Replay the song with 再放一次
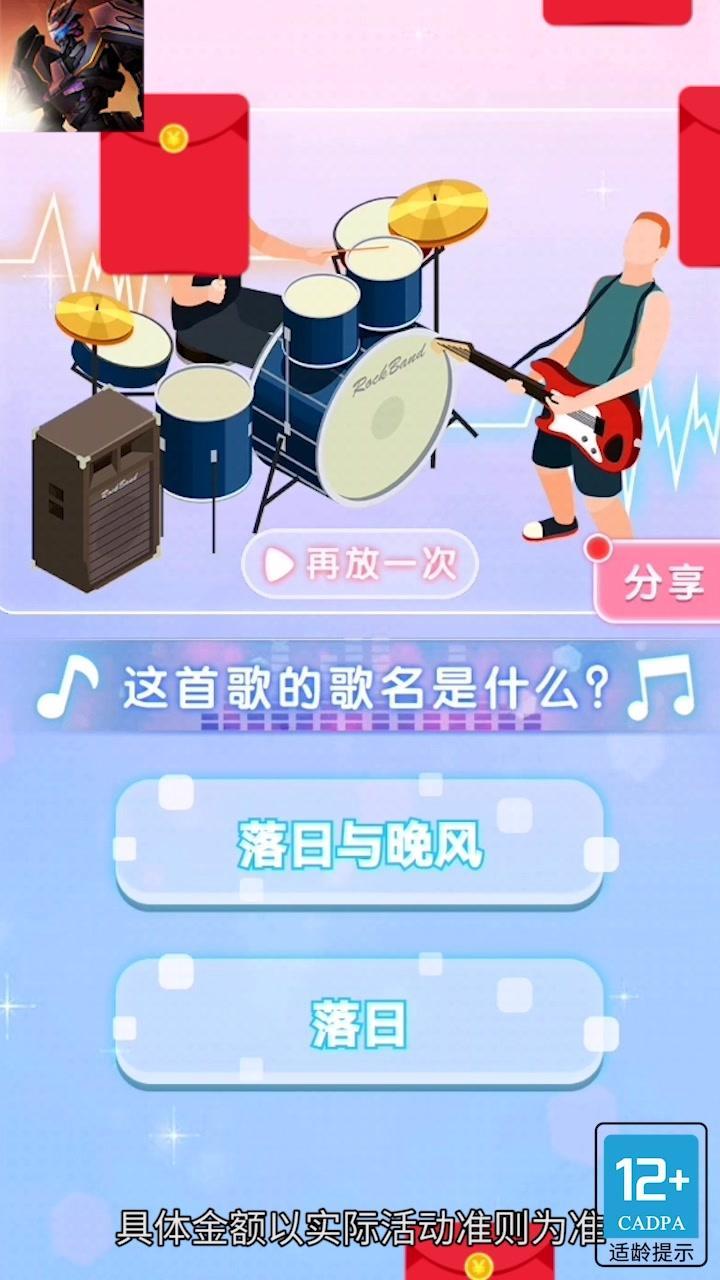The width and height of the screenshot is (720, 1280). click(x=360, y=565)
